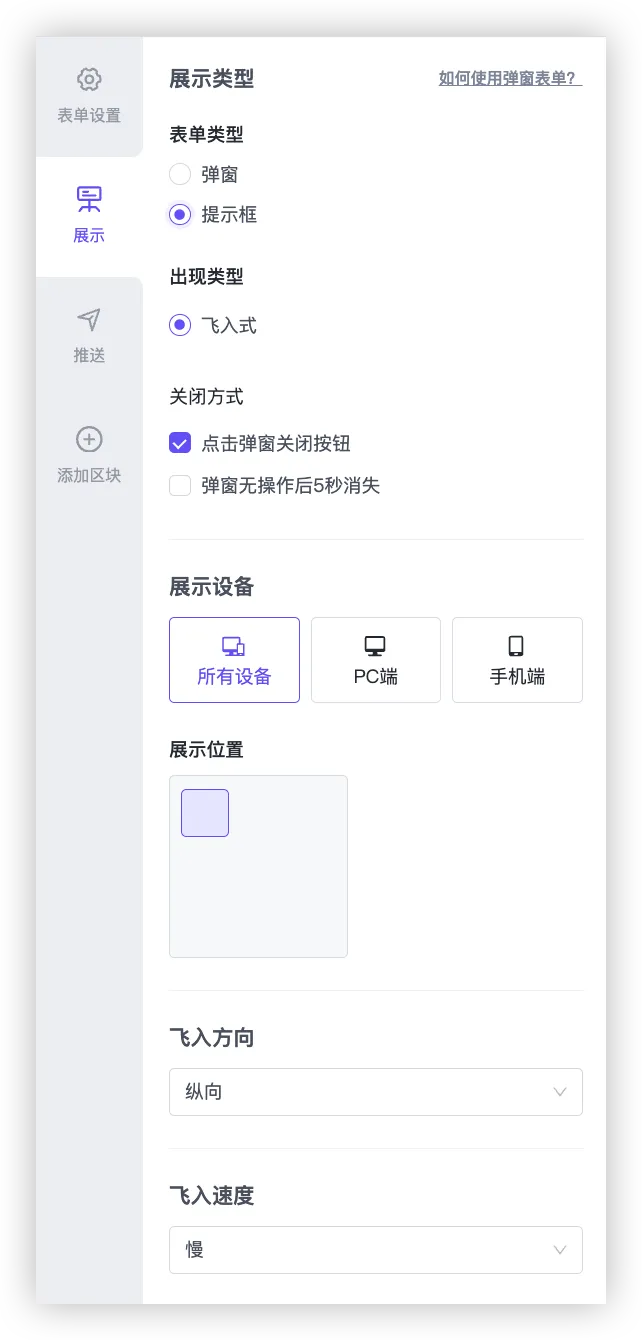Enable 弹窗无操作后5秒消失
Image resolution: width=642 pixels, height=1340 pixels.
180,486
